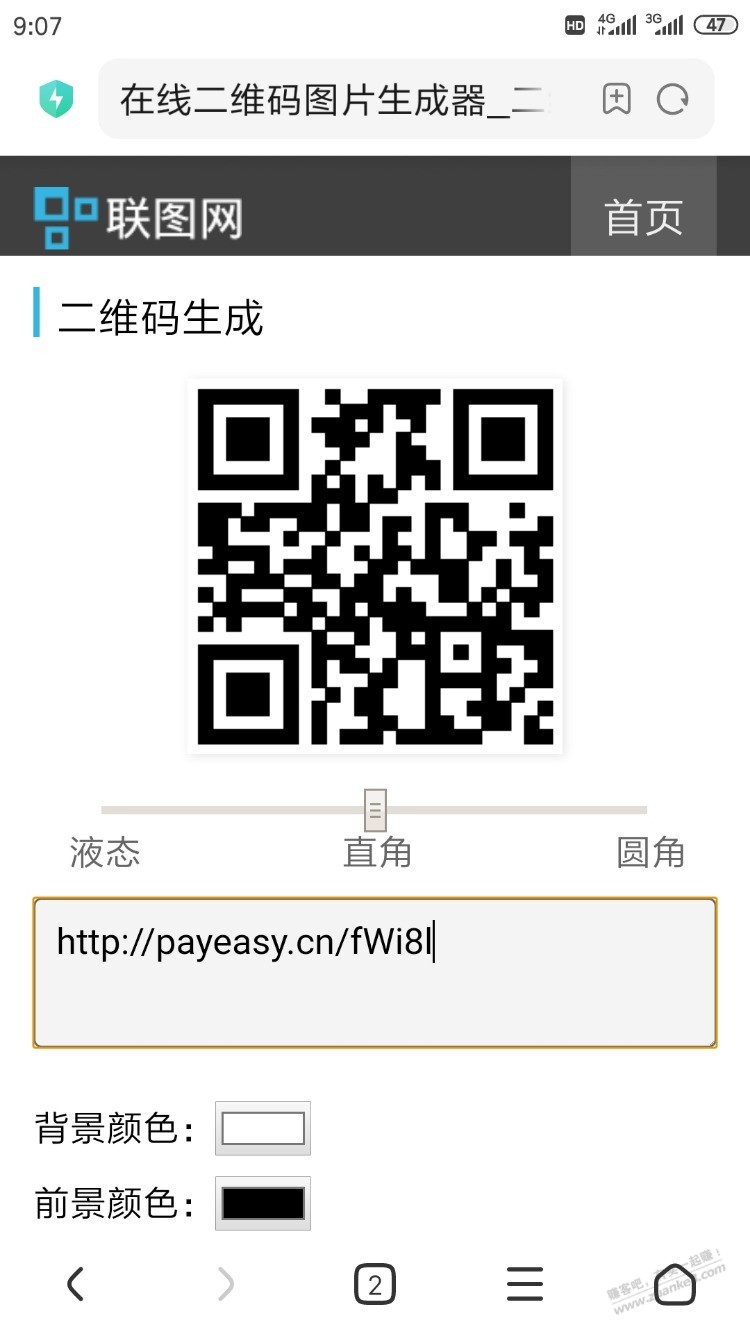Edit the payeasy.cn URL text field
Viewport: 750px width, 1334px height.
pos(375,972)
